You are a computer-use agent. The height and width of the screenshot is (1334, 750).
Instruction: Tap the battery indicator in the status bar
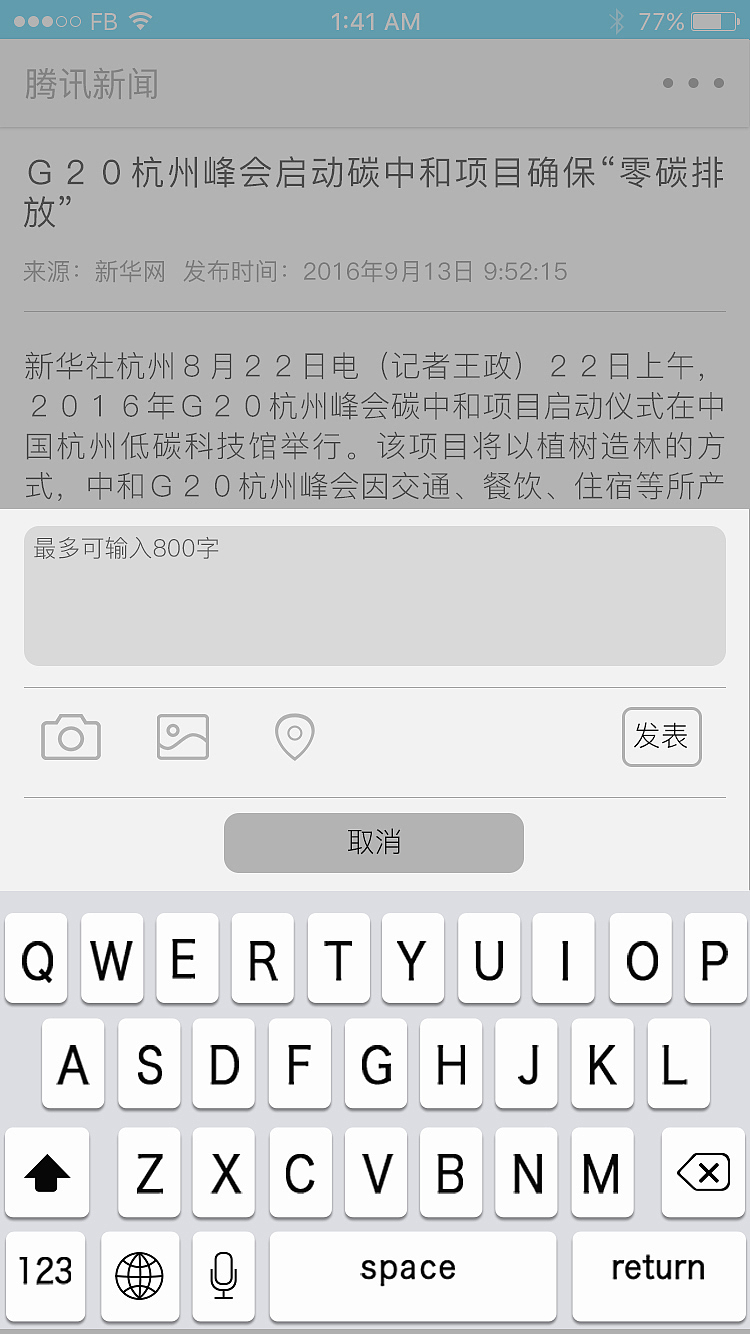pos(712,20)
